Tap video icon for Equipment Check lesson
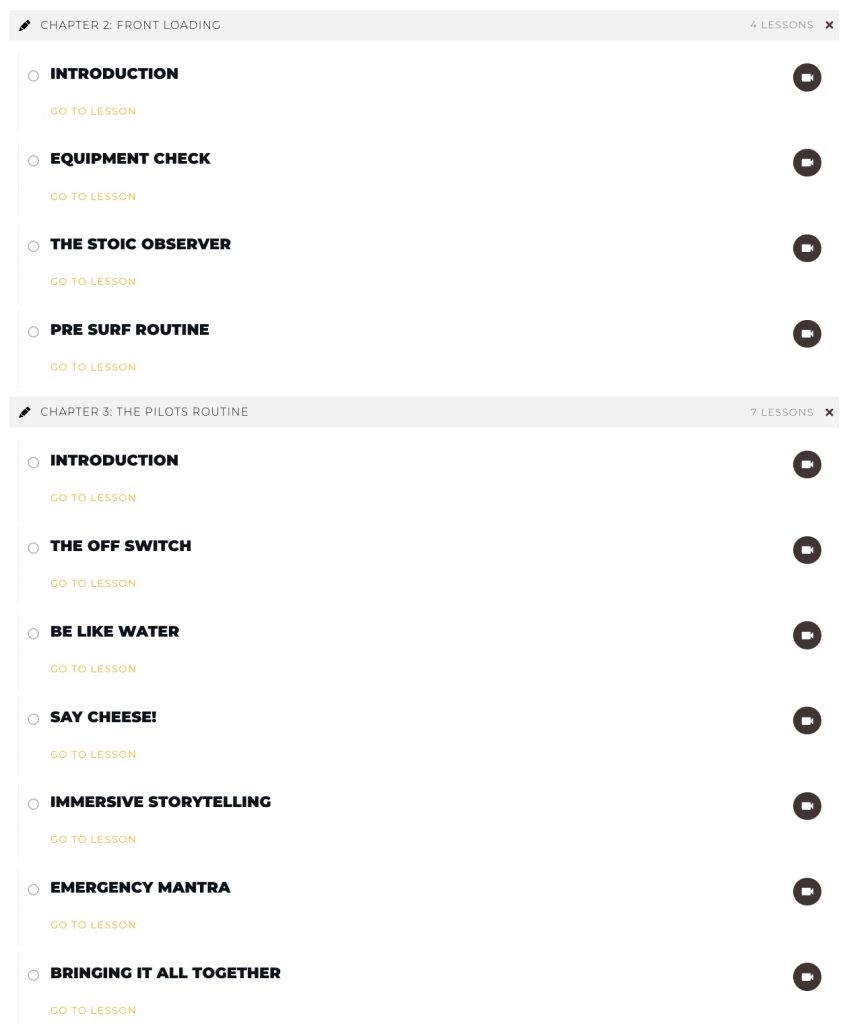 pos(806,162)
